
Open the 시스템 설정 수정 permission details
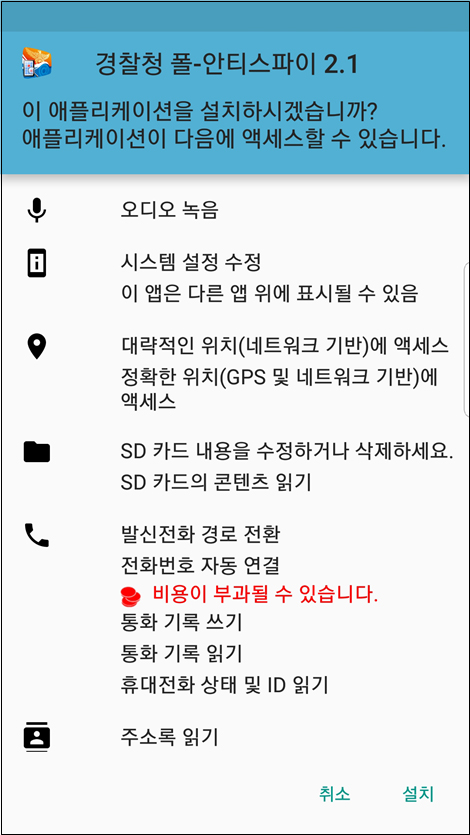[190, 262]
